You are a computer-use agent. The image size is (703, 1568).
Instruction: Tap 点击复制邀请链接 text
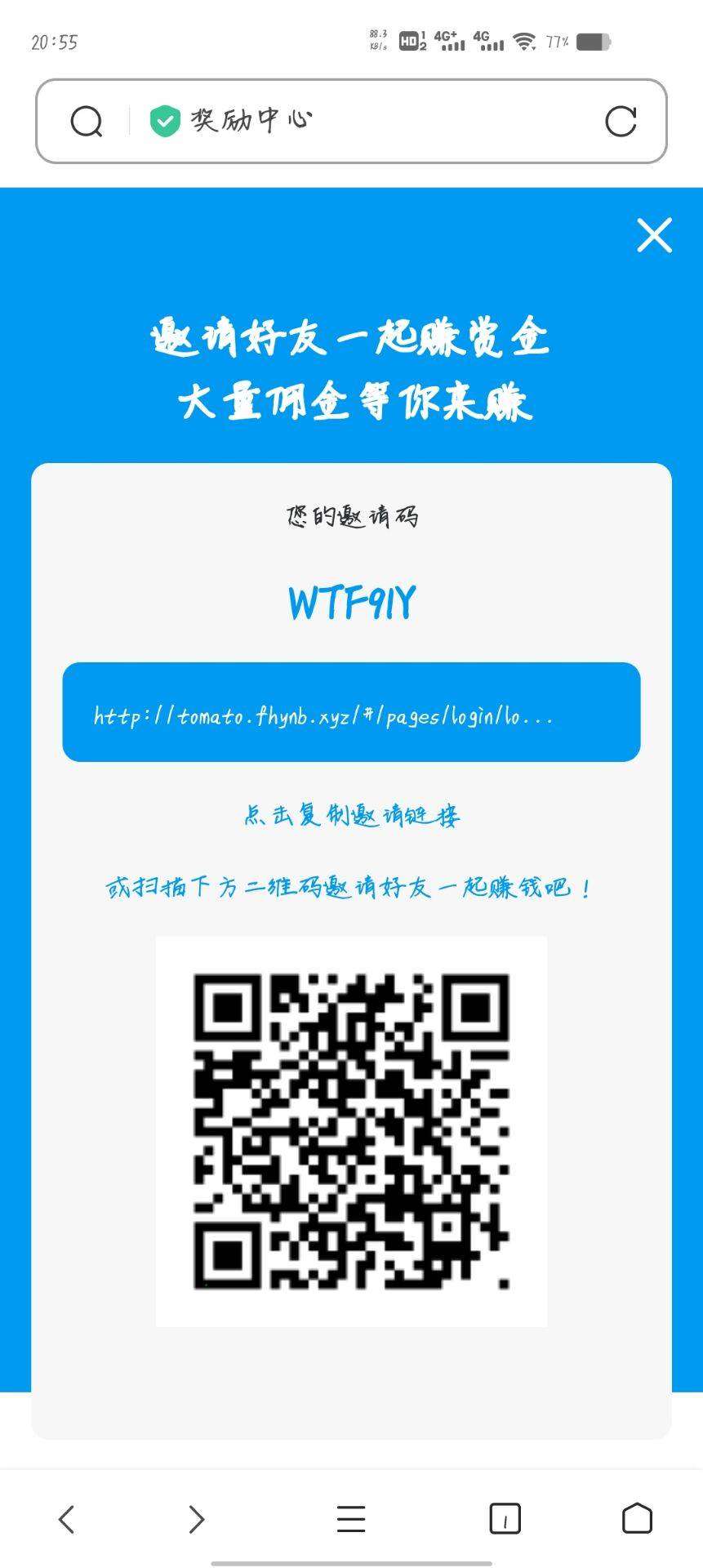click(x=352, y=815)
